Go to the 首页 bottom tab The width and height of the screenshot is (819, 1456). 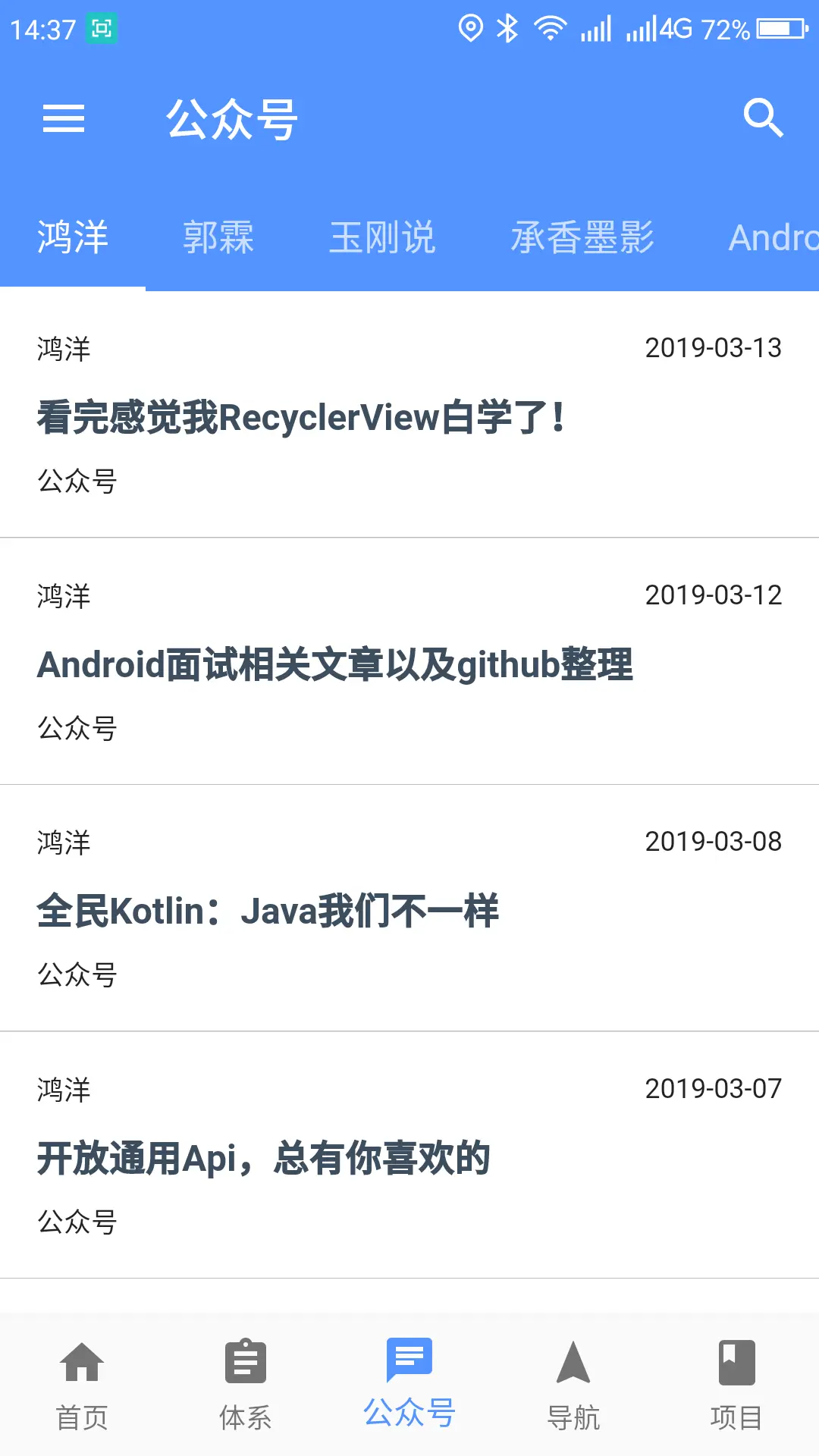pyautogui.click(x=82, y=1384)
